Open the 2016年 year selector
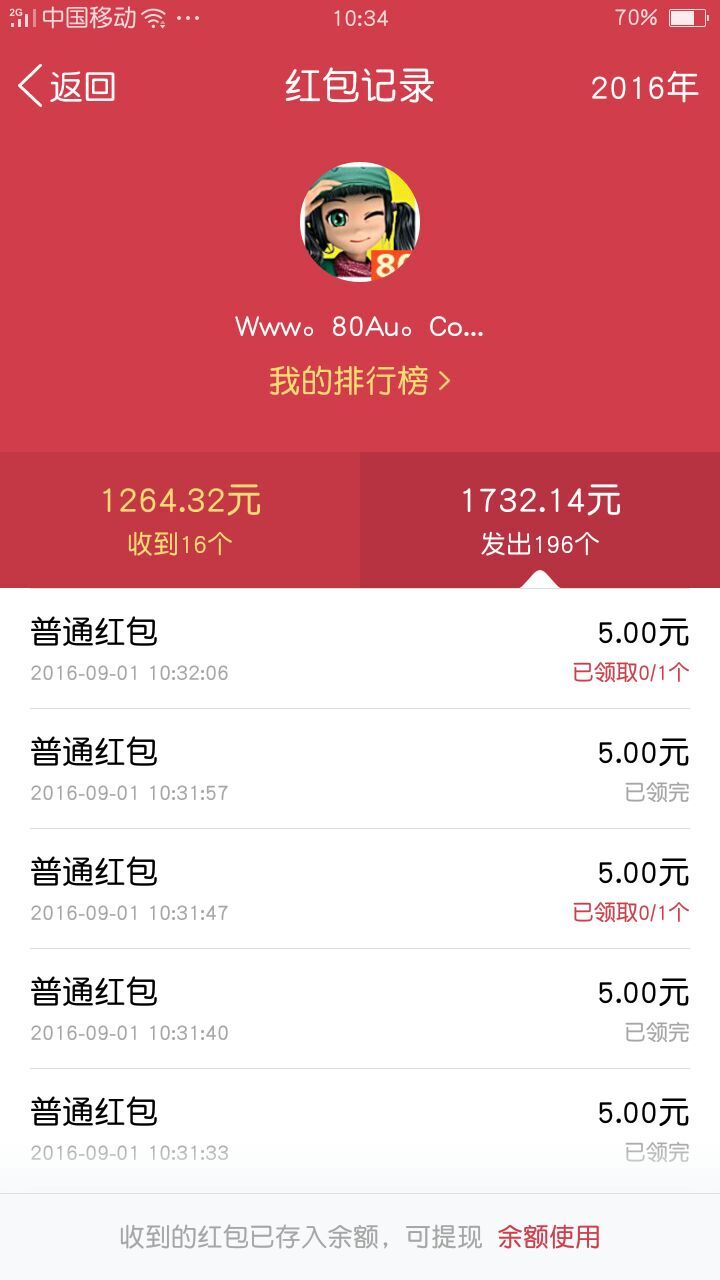The width and height of the screenshot is (720, 1280). (644, 88)
